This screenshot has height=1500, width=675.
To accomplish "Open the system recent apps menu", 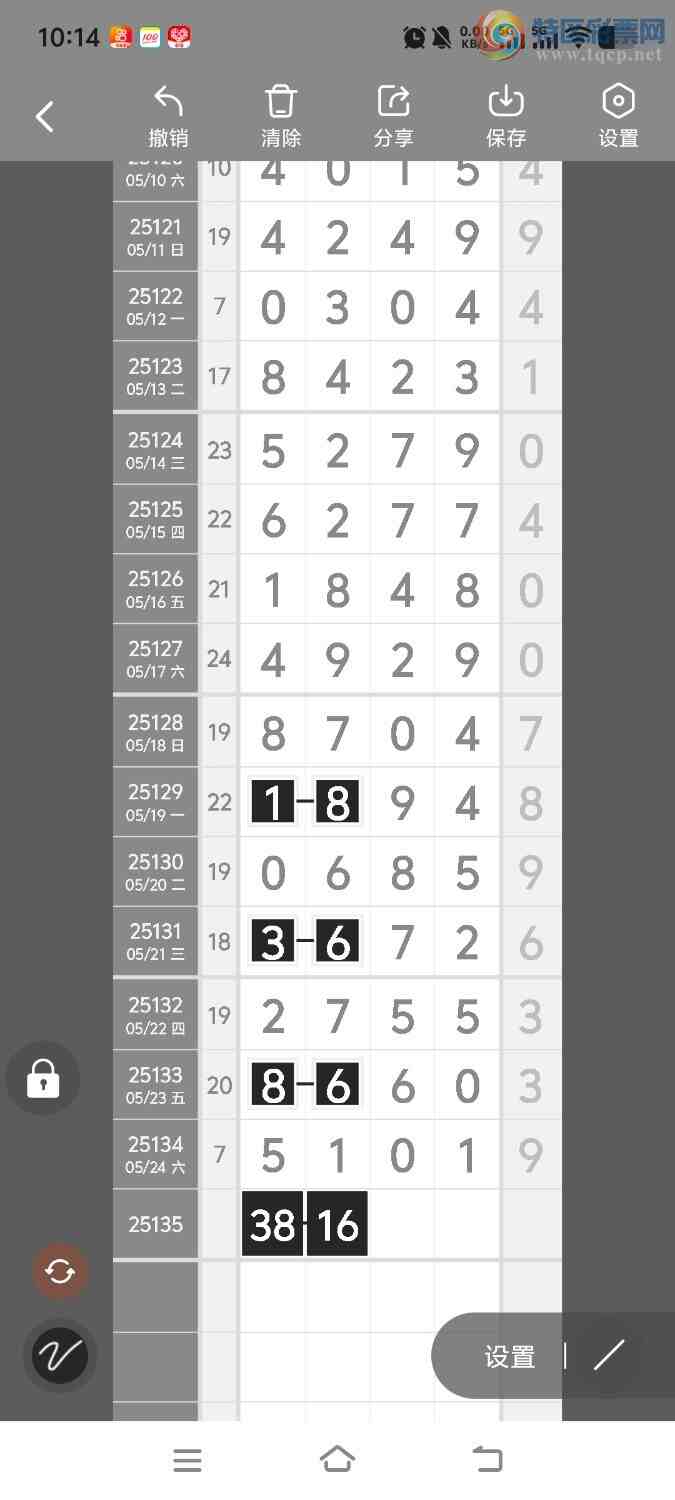I will coord(187,1461).
